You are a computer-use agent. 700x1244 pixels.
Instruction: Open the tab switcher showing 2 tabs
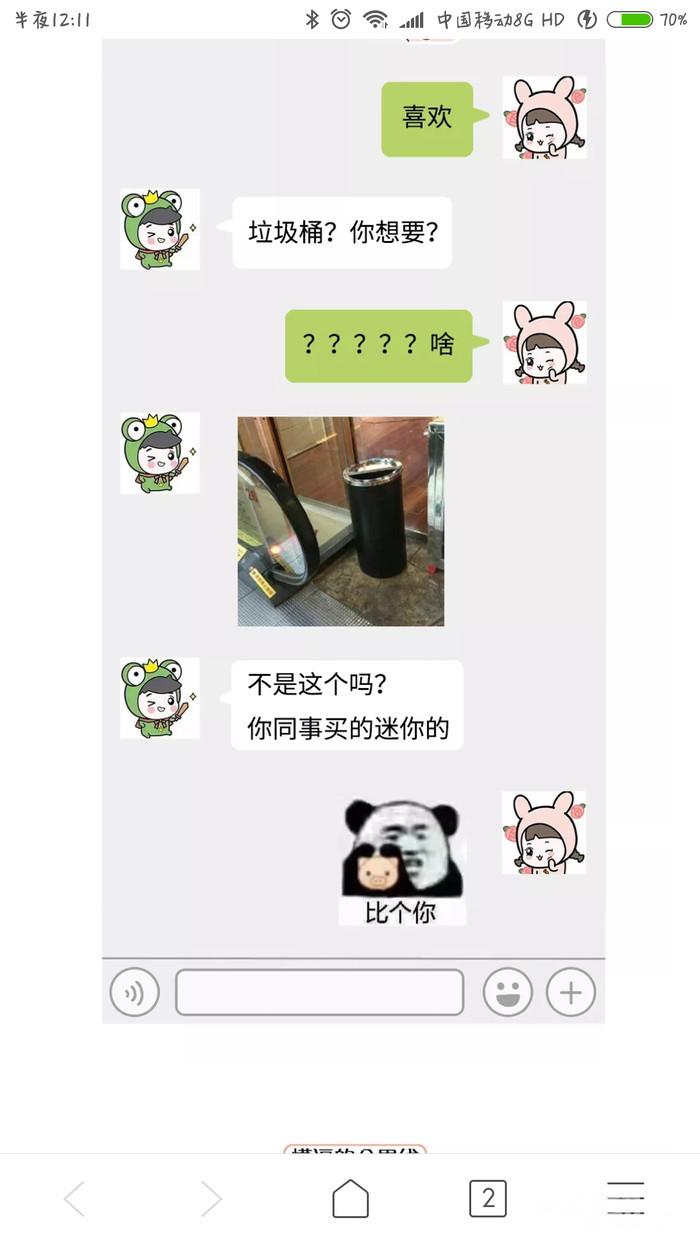point(488,1198)
